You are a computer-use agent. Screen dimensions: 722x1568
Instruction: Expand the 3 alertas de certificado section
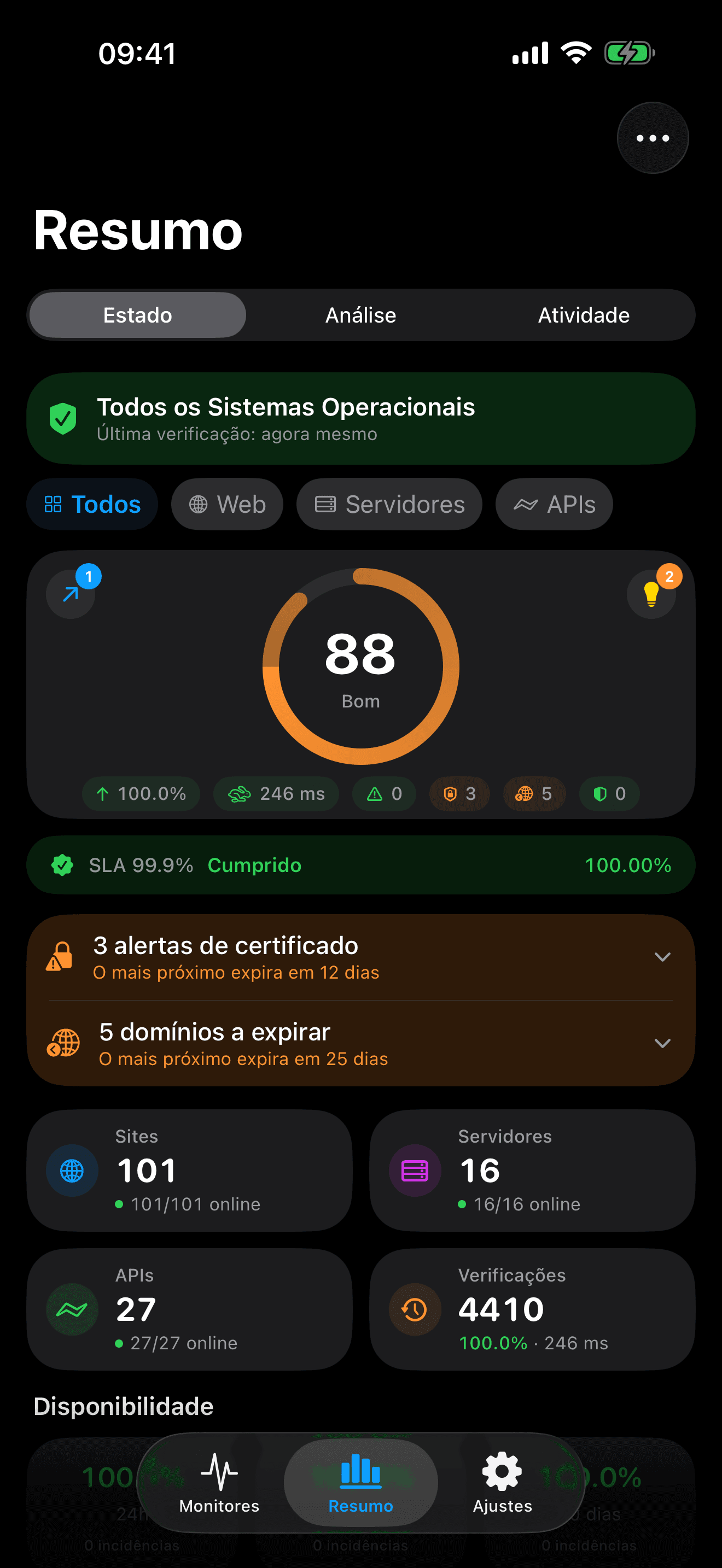[663, 957]
